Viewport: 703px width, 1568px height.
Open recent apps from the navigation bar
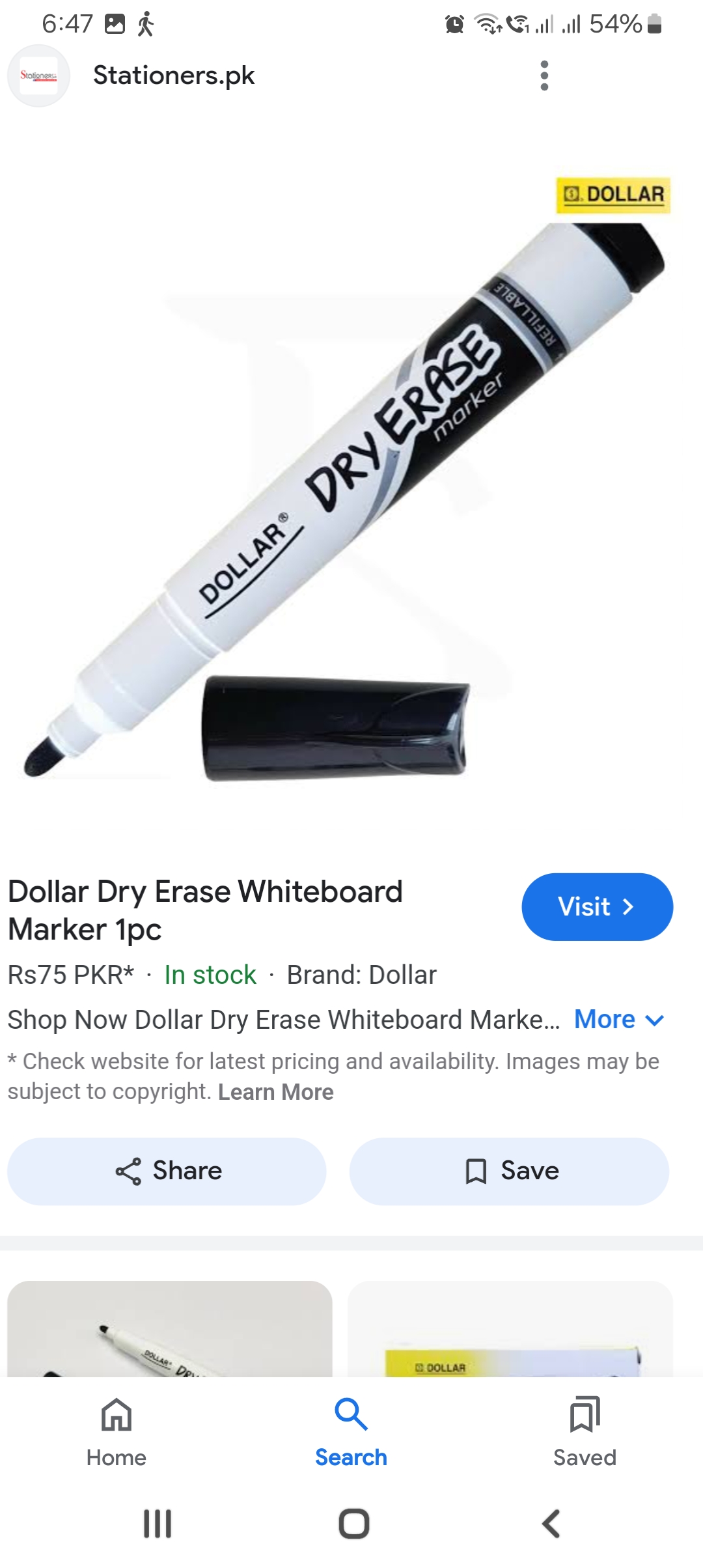click(158, 1524)
